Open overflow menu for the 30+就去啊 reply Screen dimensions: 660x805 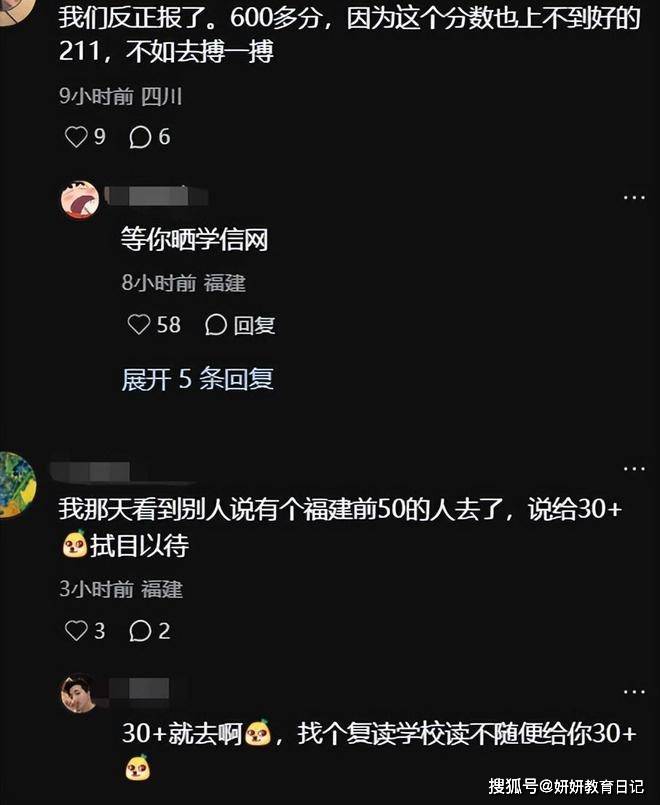(633, 691)
